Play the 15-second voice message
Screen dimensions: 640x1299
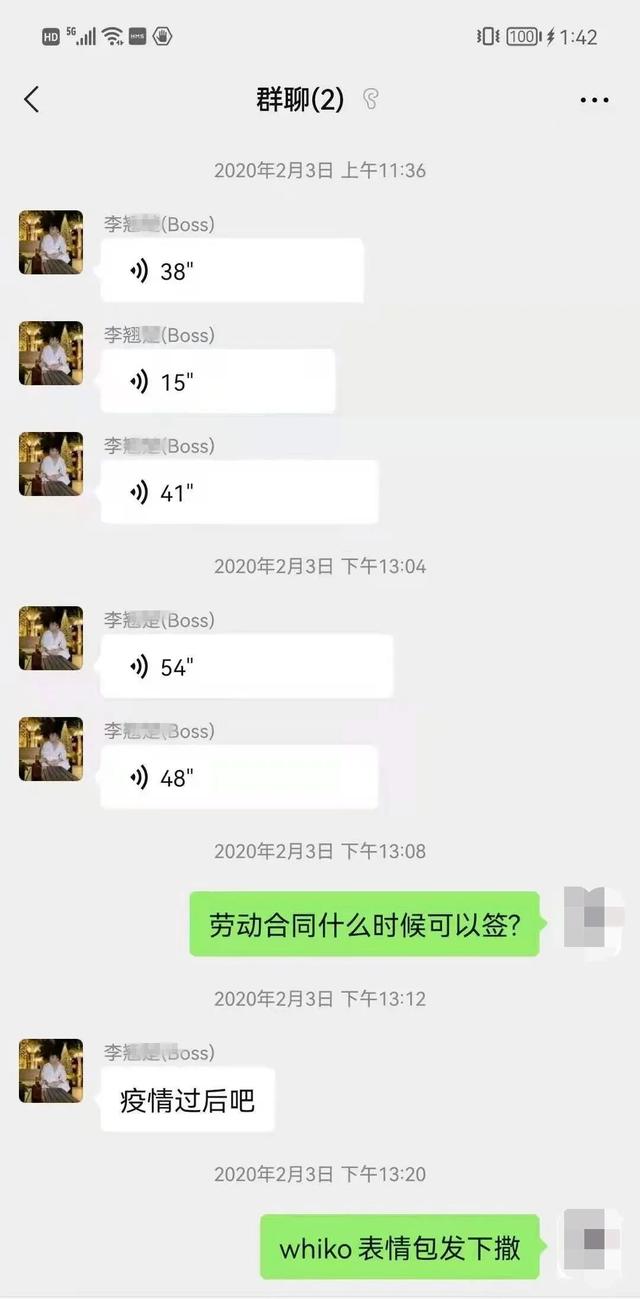click(x=218, y=381)
